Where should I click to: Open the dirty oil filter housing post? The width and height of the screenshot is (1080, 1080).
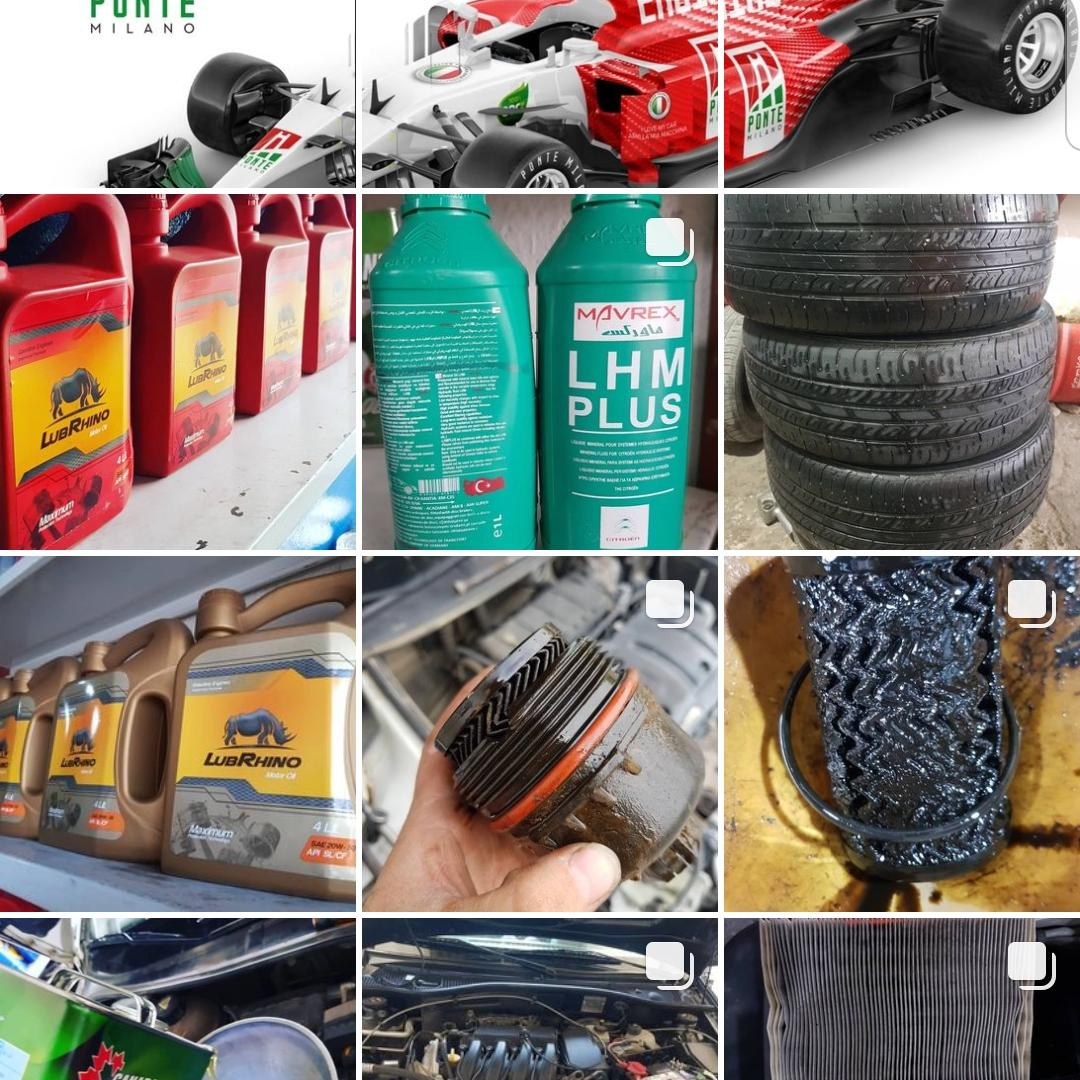(539, 733)
